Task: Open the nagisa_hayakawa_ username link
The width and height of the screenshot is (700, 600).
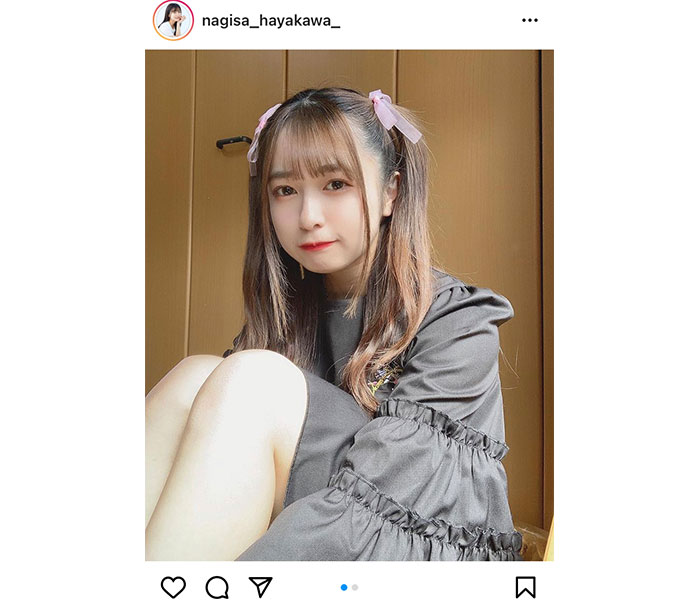Action: 270,20
